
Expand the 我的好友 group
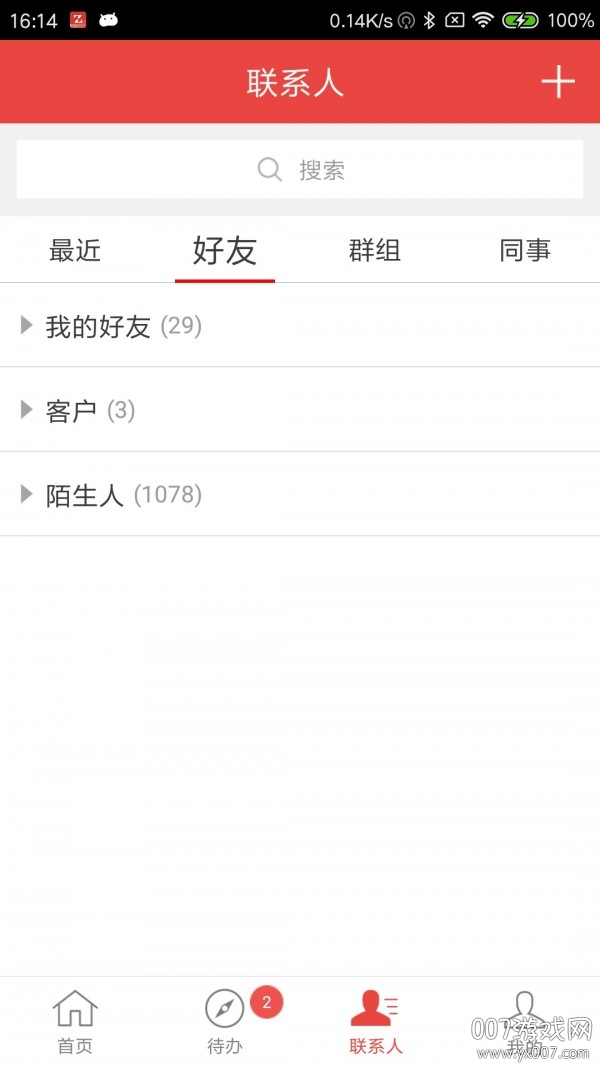[x=110, y=325]
